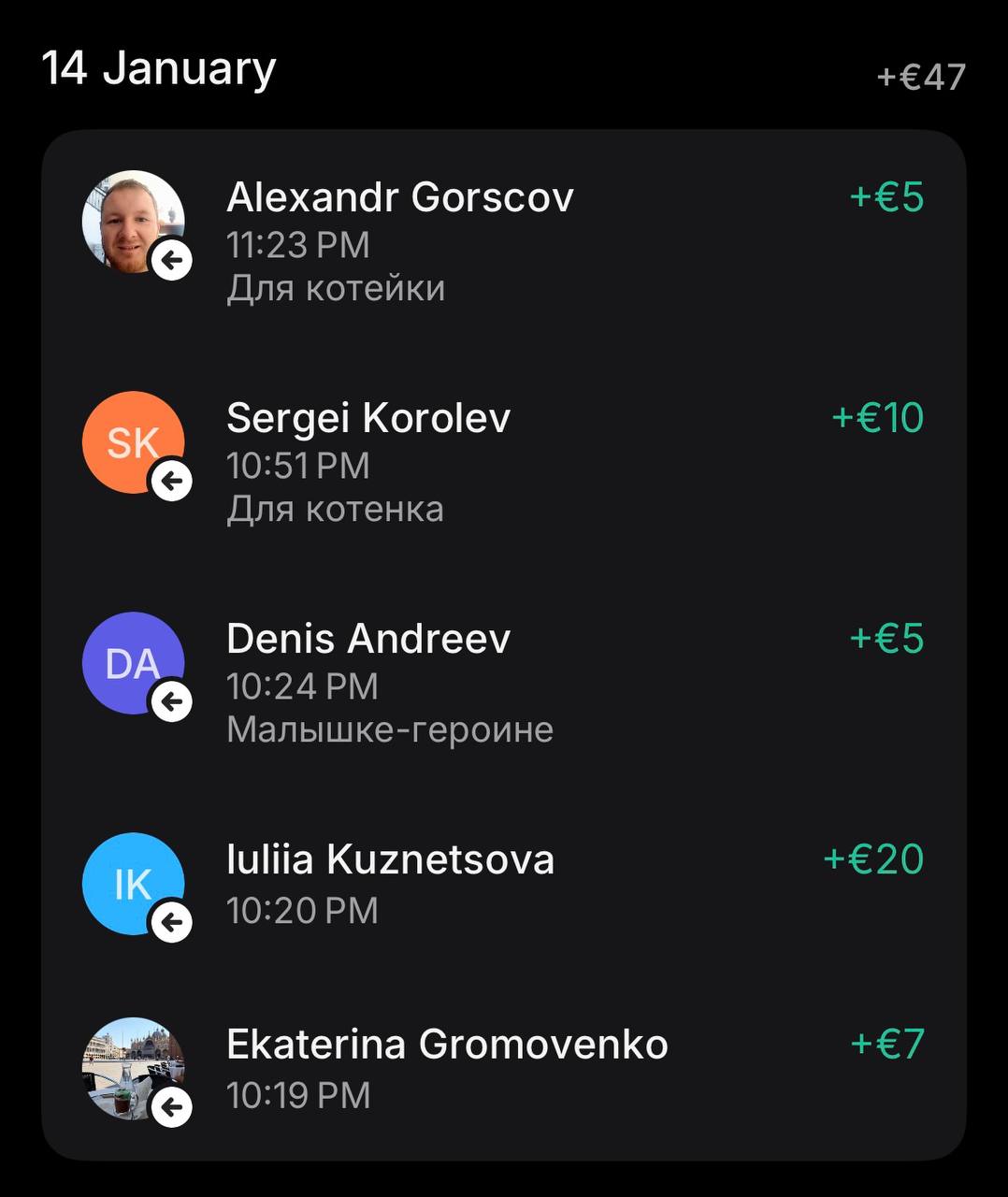The image size is (1008, 1197).
Task: Open Alexandr Gorscov's +€5 transaction
Action: pyautogui.click(x=503, y=239)
